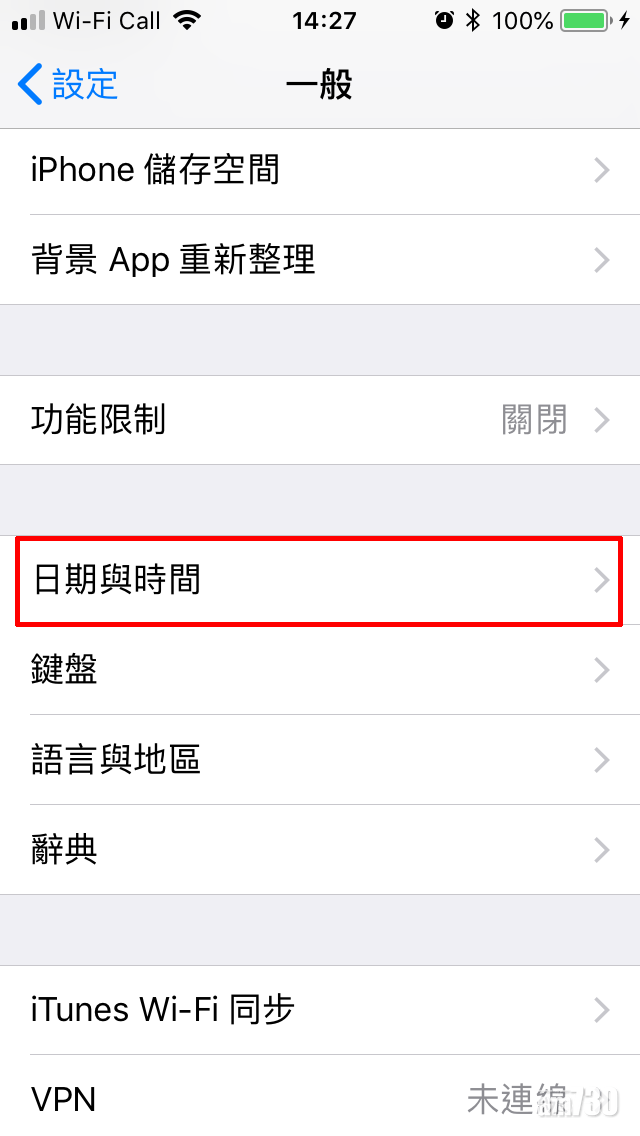640x1136 pixels.
Task: Open 背景 App 重新整理 settings
Action: [320, 260]
